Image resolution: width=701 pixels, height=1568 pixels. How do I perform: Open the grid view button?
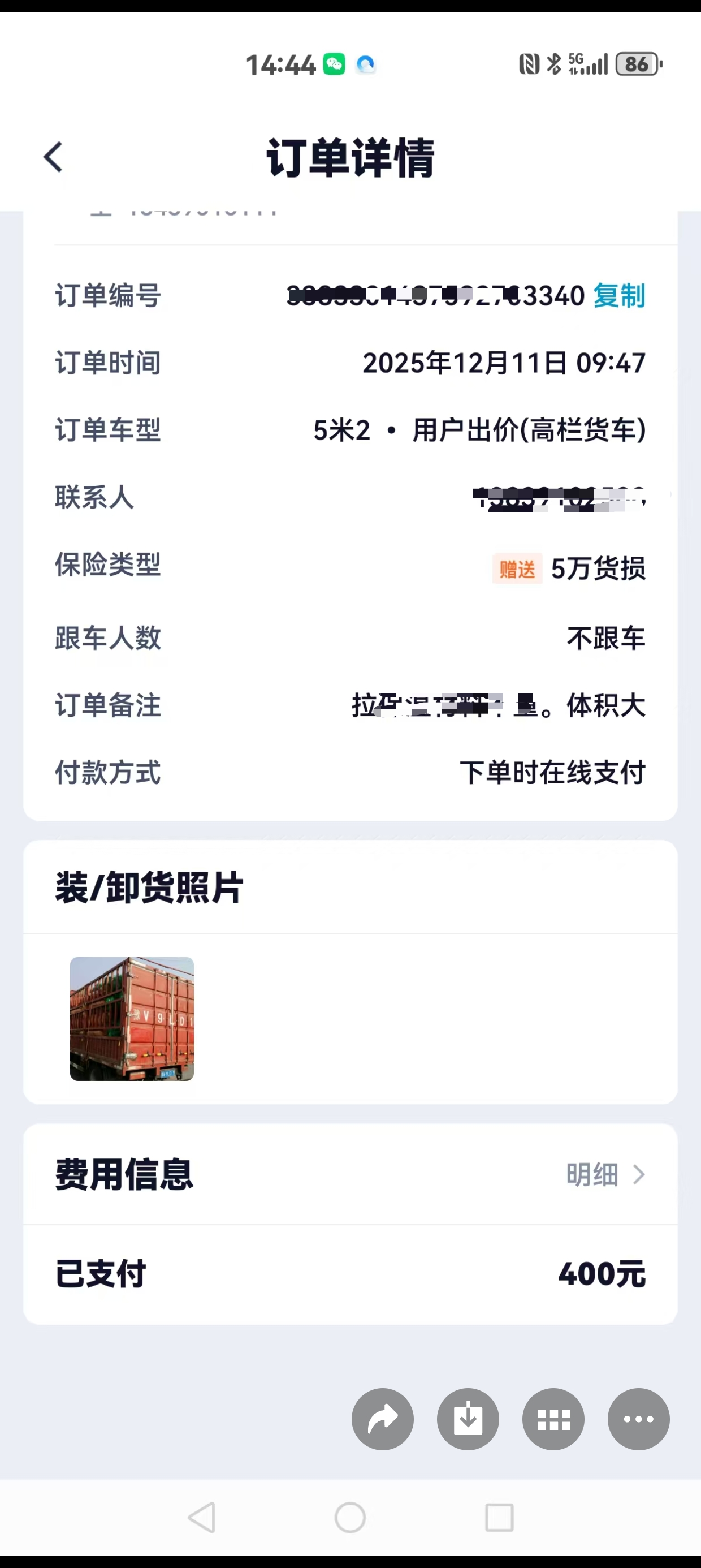(x=553, y=1419)
